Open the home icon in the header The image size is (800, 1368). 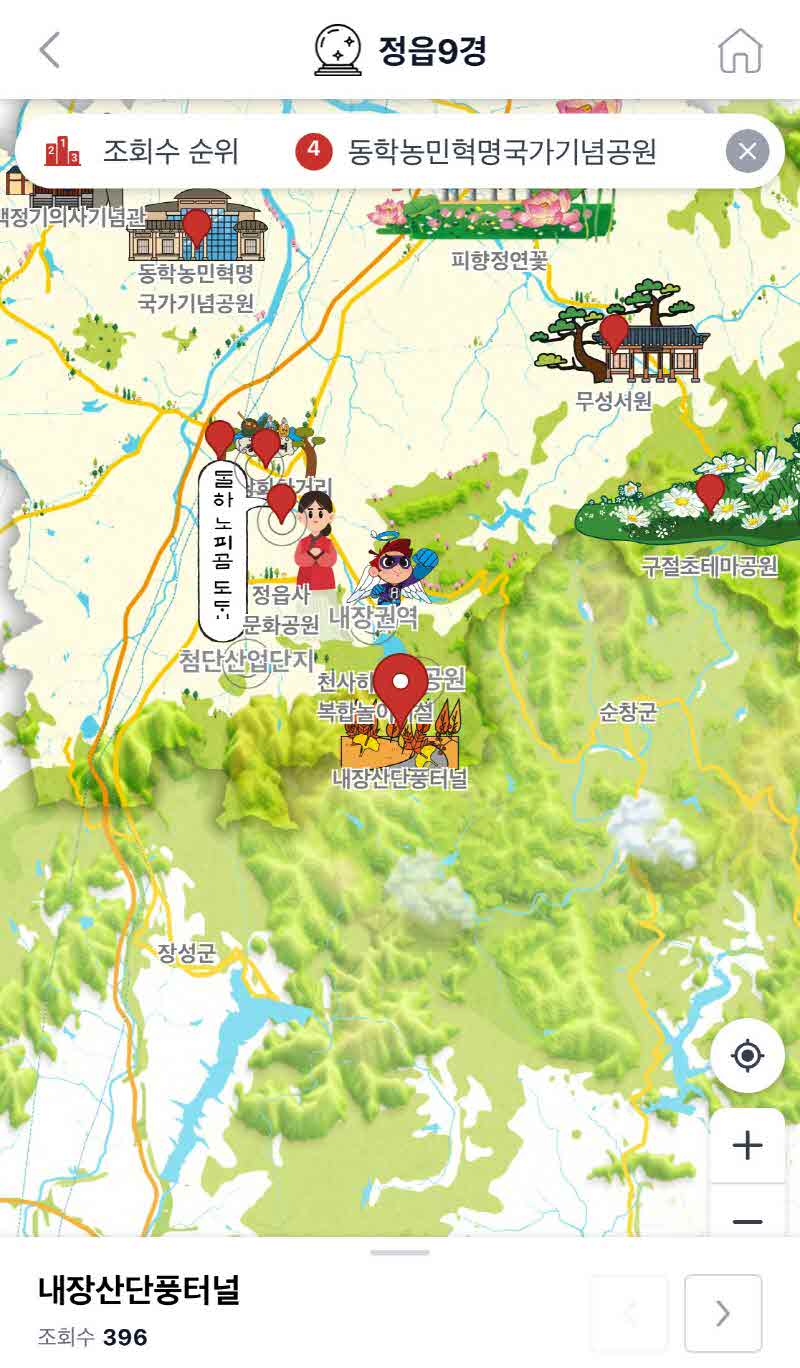point(740,51)
